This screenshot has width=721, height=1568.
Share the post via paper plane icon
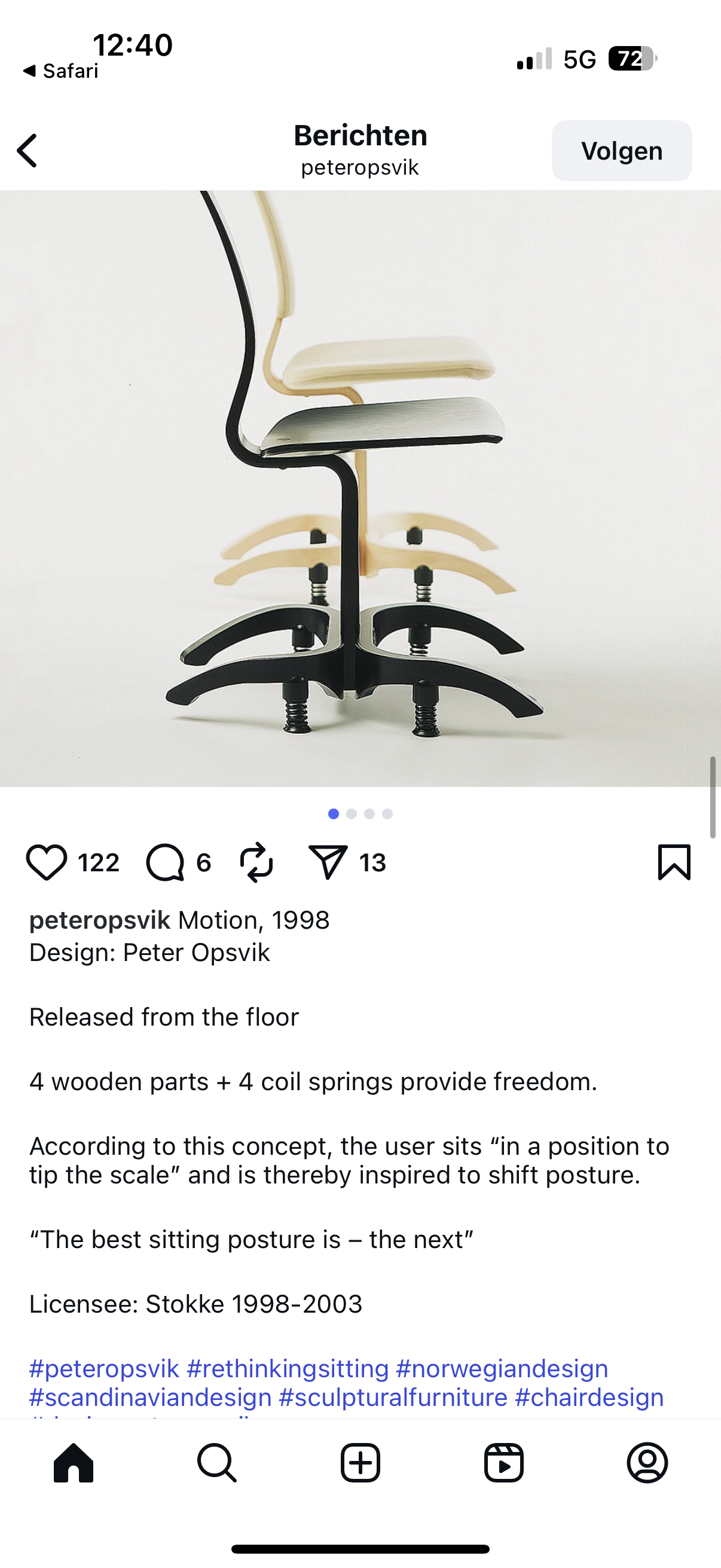[328, 862]
